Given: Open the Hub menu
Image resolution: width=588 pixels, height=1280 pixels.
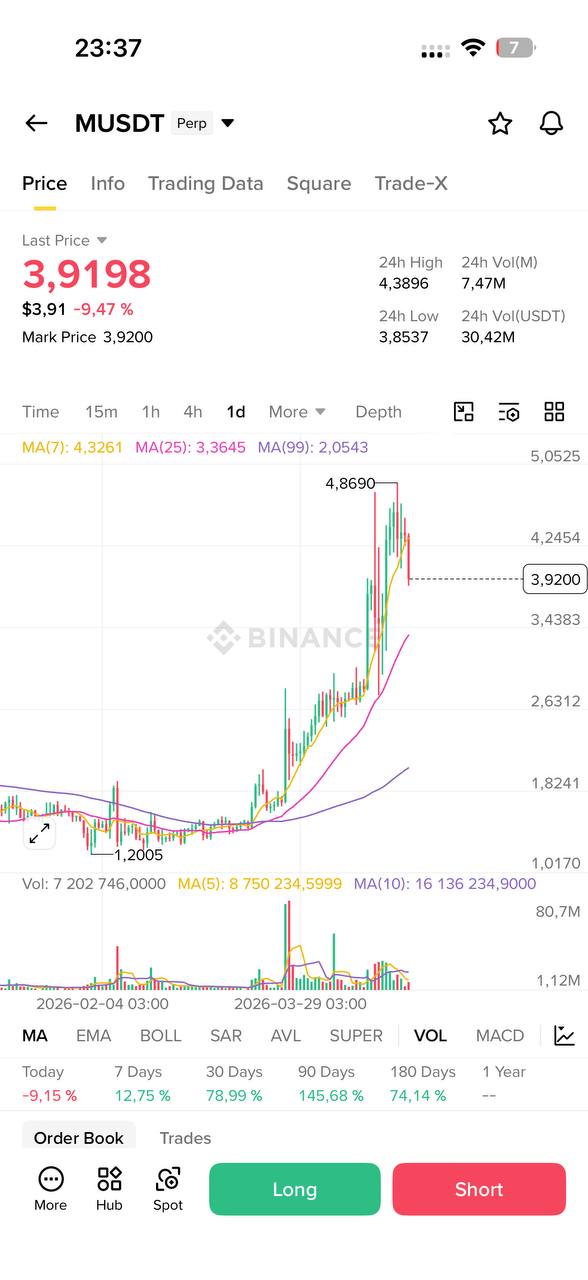Looking at the screenshot, I should (109, 1189).
